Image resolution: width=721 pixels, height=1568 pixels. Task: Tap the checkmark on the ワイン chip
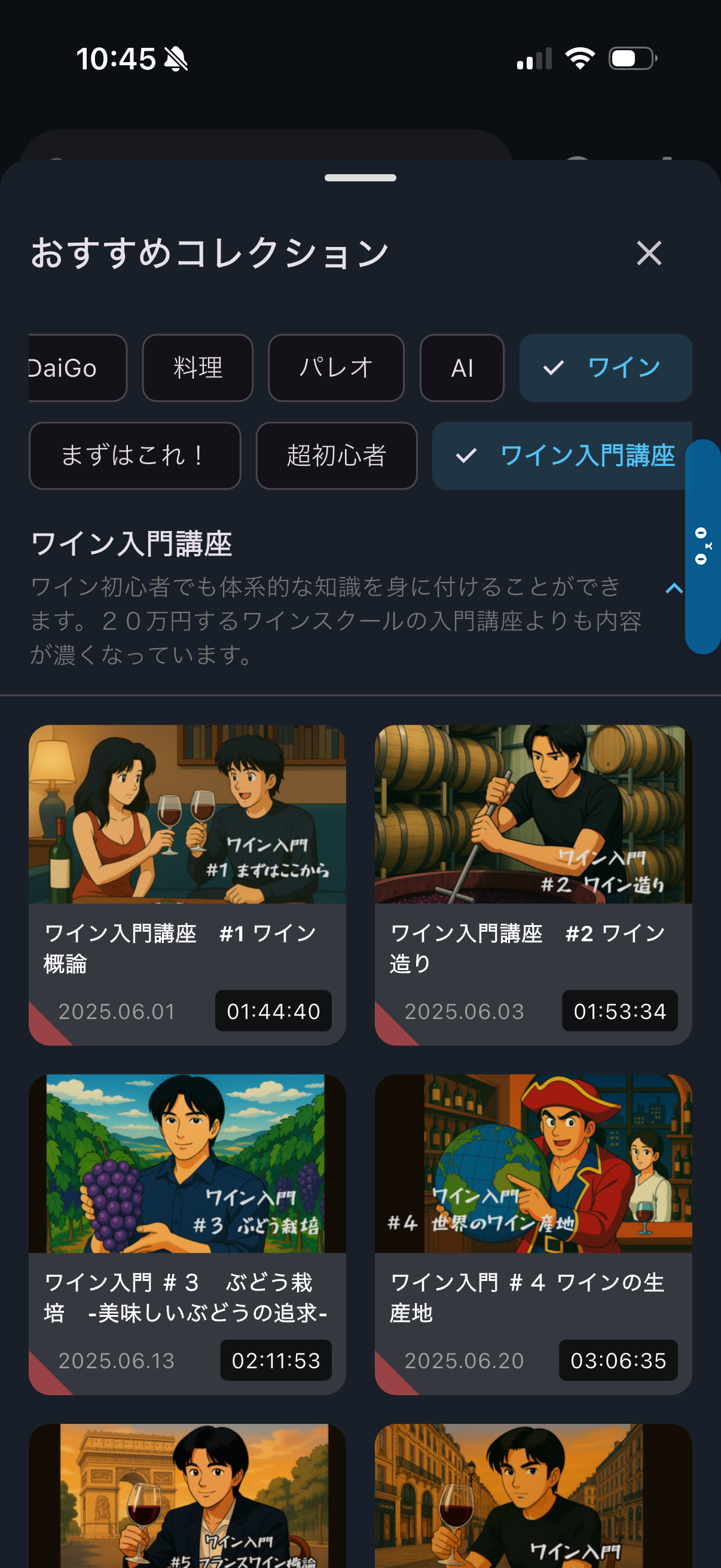[553, 368]
